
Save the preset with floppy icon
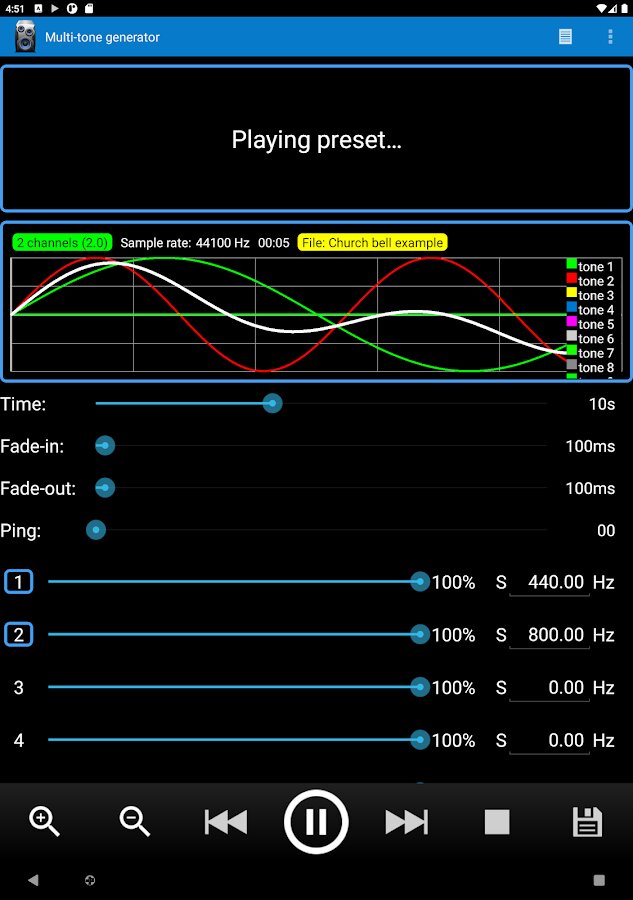click(587, 822)
